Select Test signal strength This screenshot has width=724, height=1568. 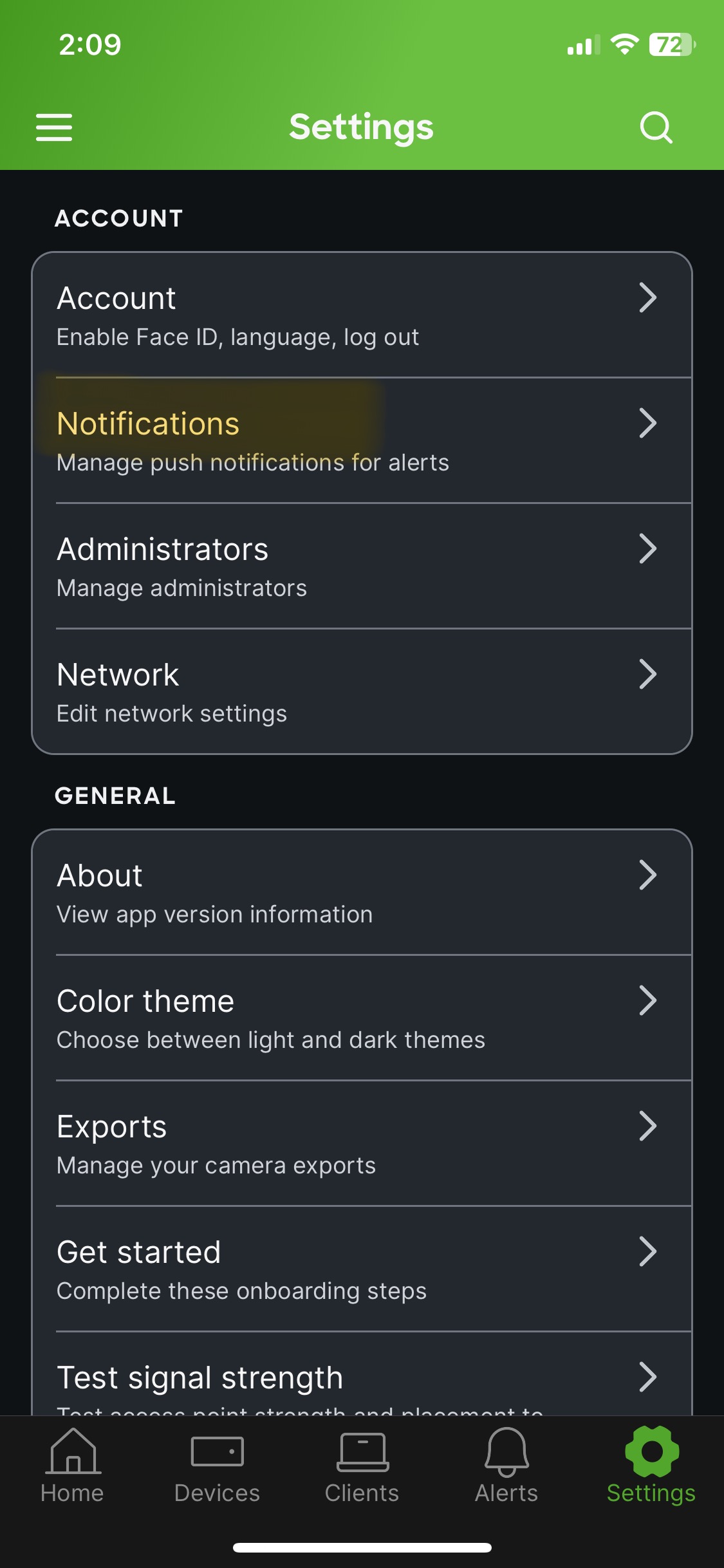362,1374
